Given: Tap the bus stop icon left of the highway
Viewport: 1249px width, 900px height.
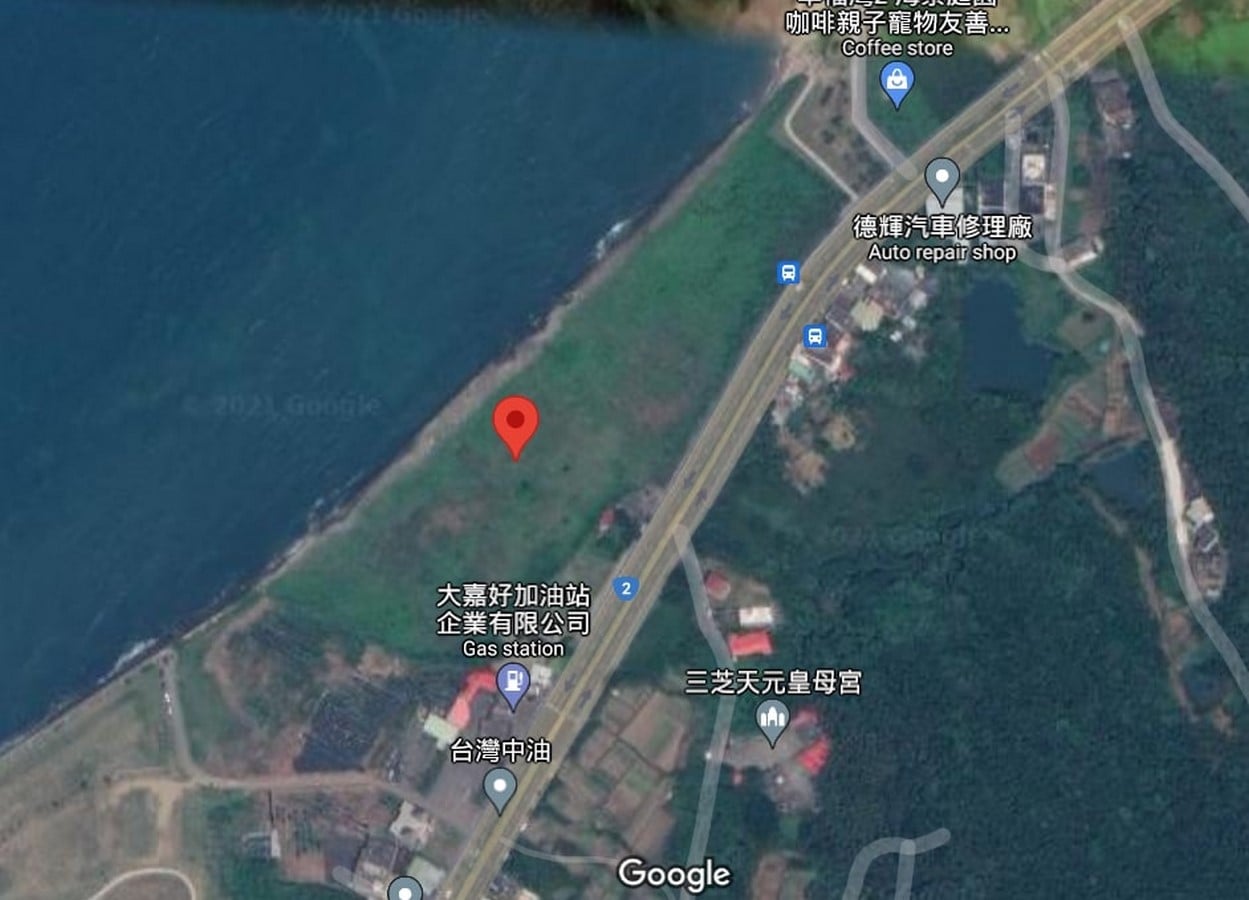Looking at the screenshot, I should [x=789, y=272].
